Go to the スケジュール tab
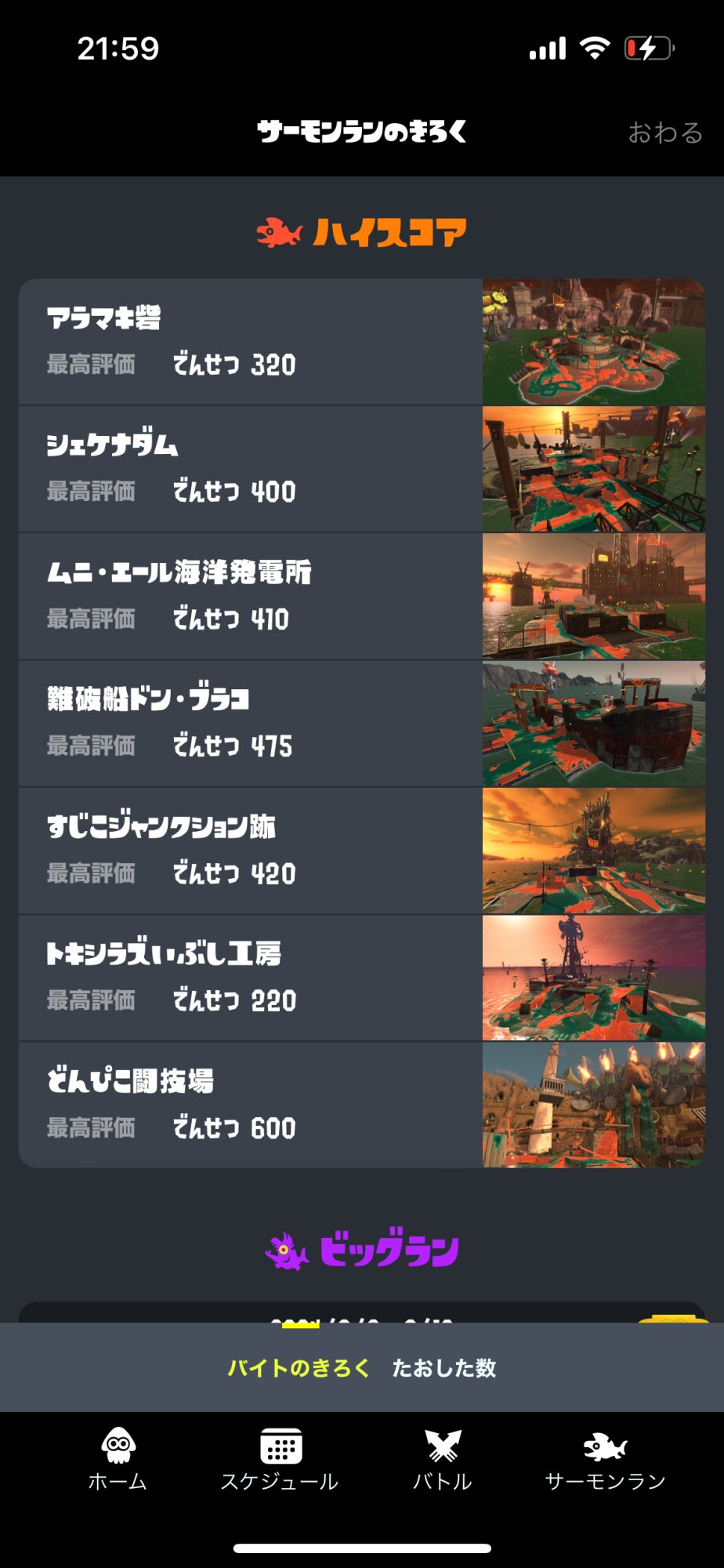Screen dimensions: 724x1568 coord(280,1460)
